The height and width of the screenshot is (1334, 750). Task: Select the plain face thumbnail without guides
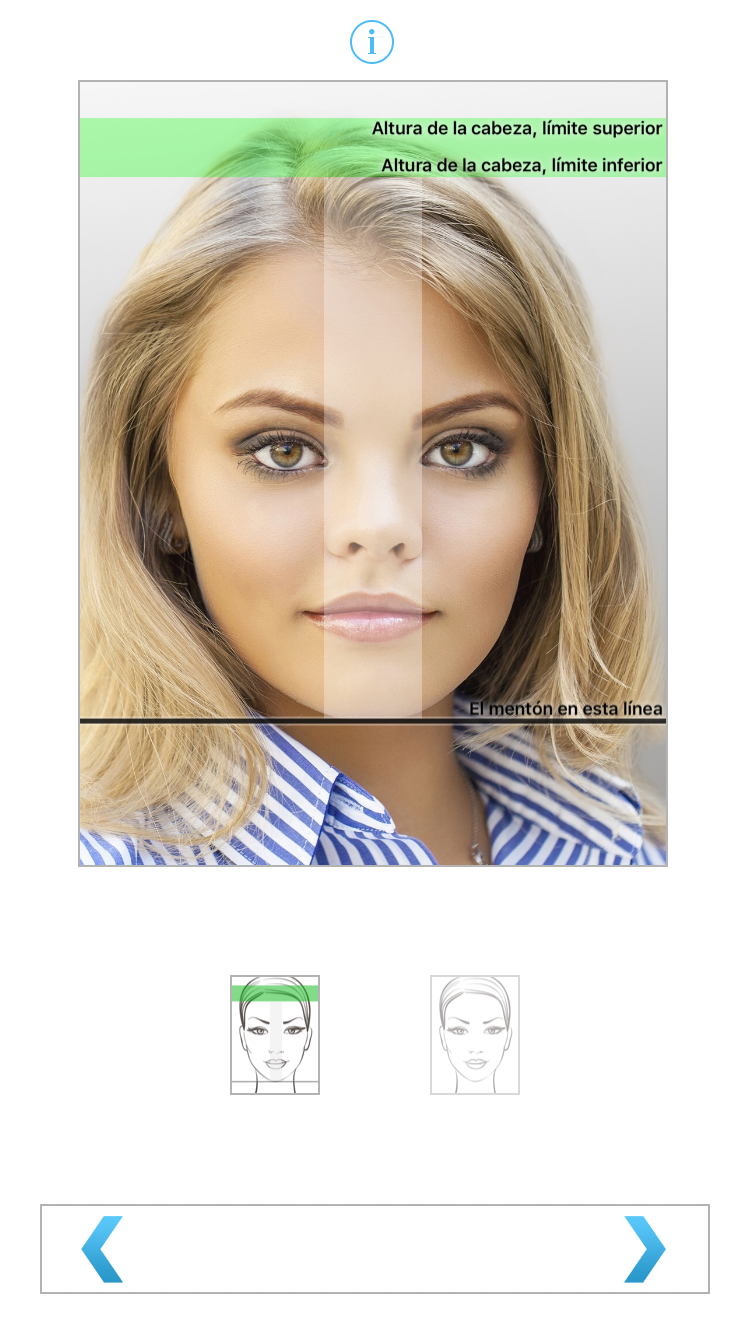coord(475,1035)
